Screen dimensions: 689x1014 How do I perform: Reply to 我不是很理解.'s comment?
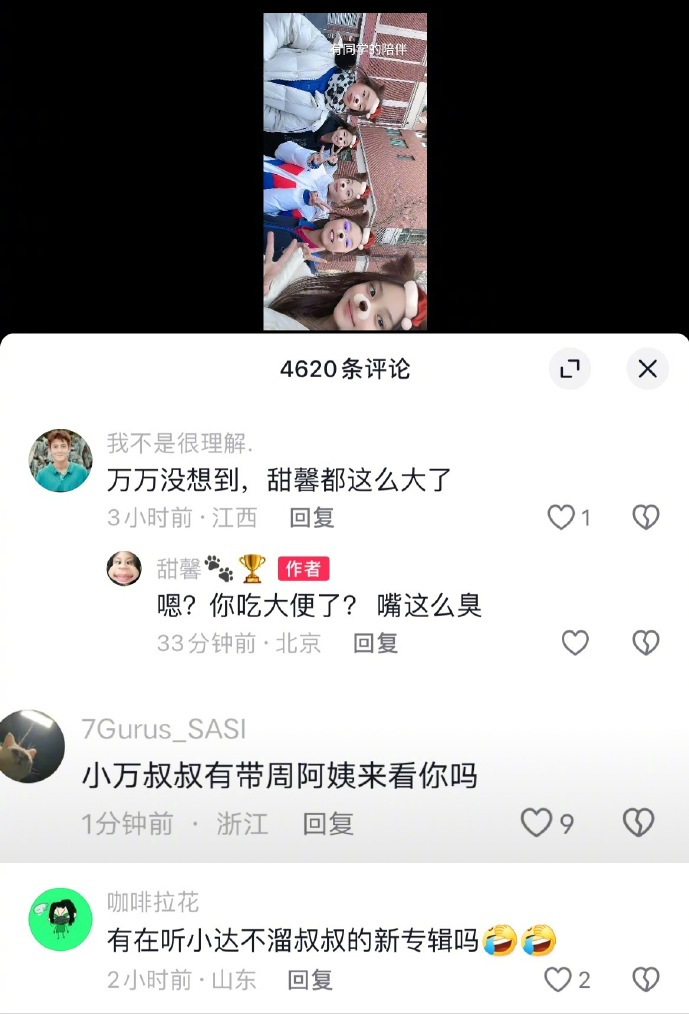311,518
